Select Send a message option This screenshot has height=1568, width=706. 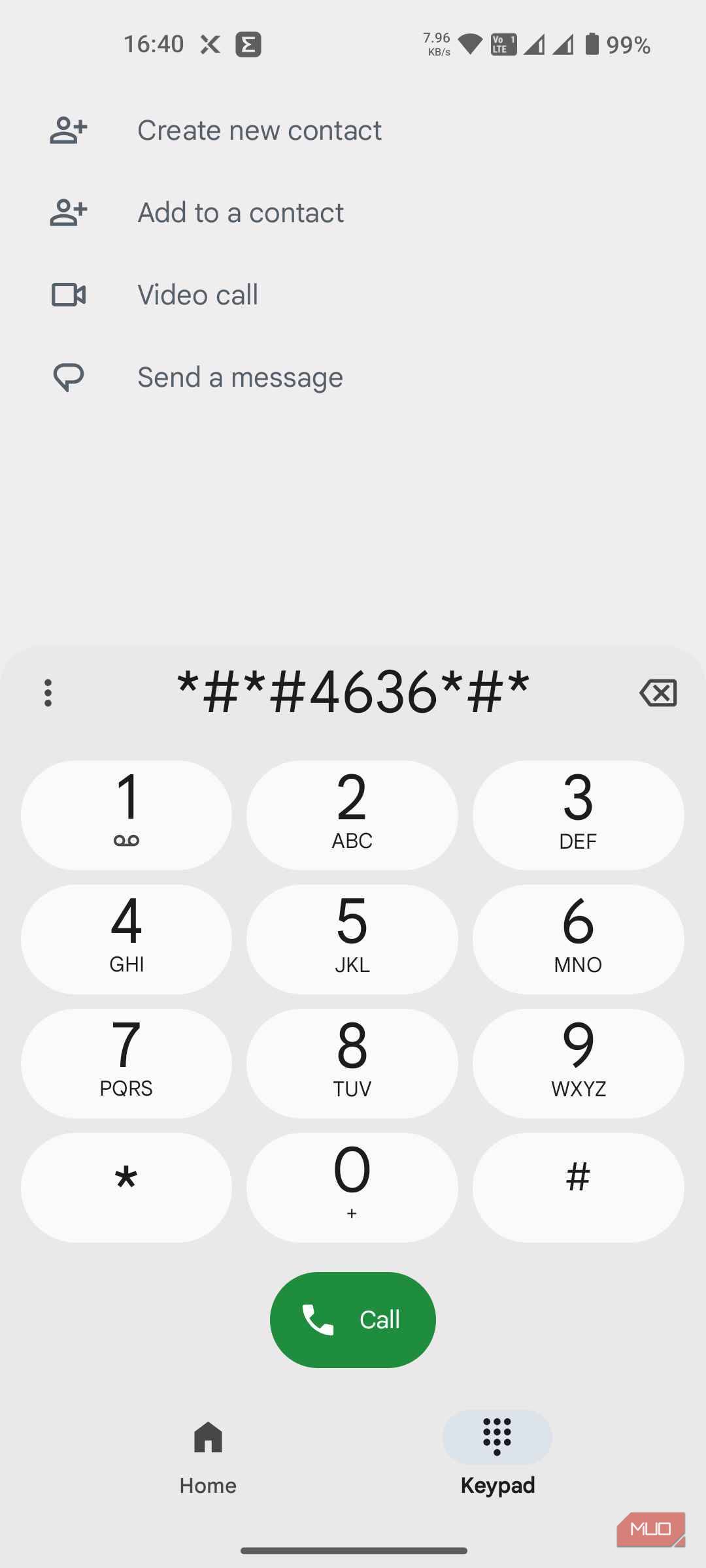[239, 376]
